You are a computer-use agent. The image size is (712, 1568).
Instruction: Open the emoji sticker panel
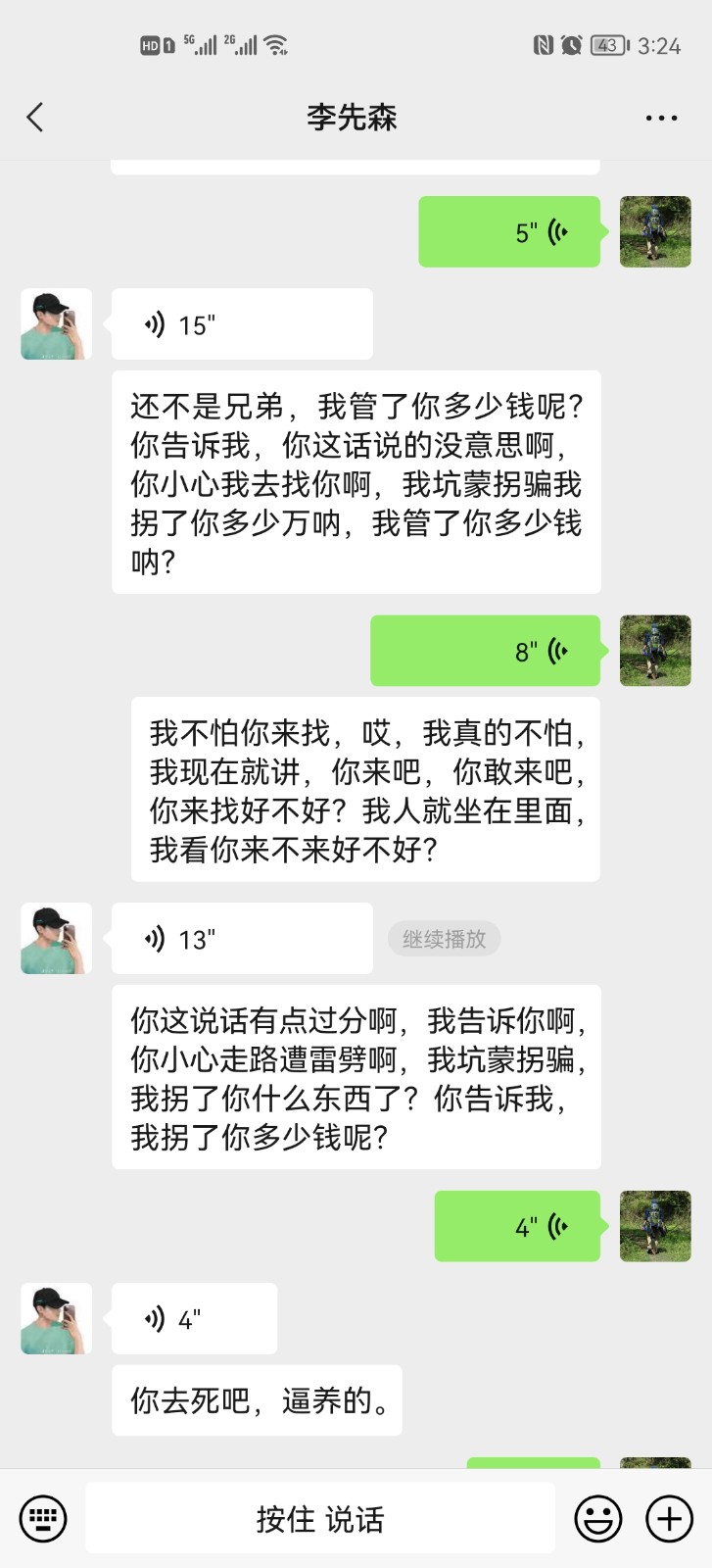click(597, 1519)
